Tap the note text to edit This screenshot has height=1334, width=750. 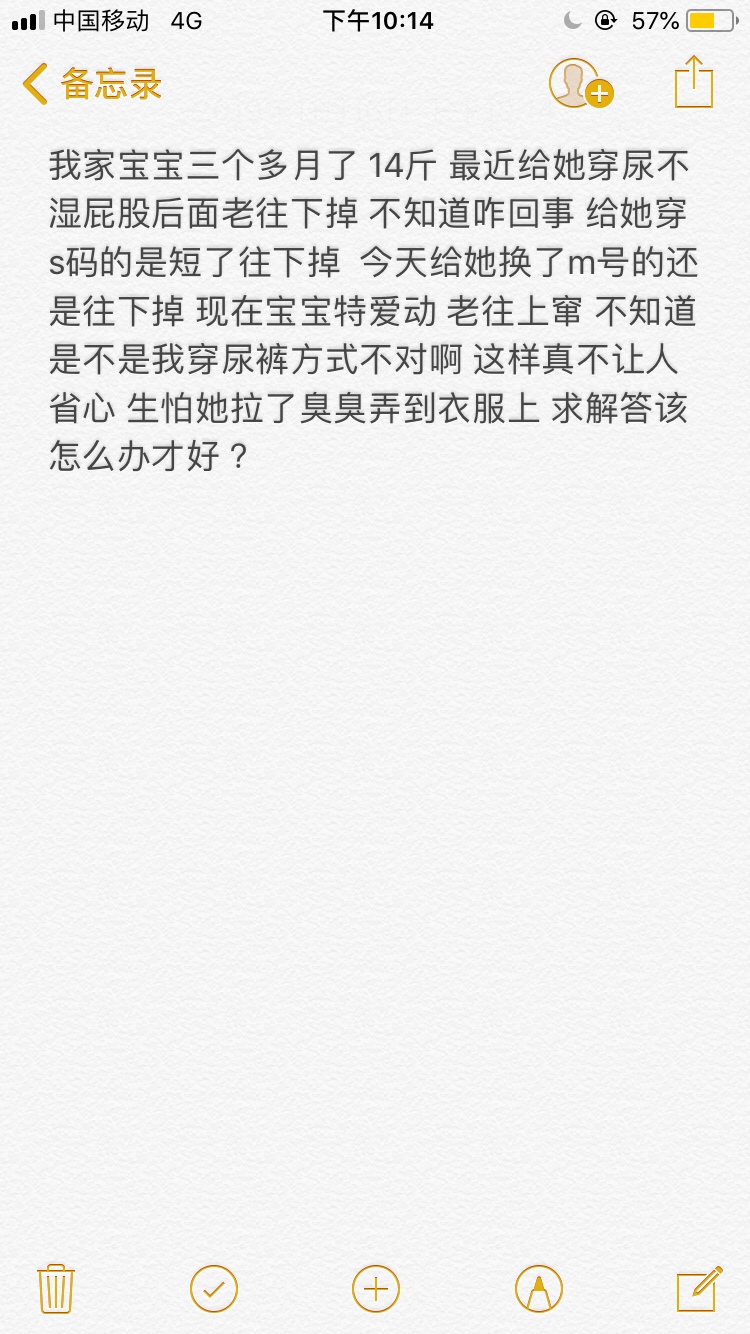point(374,312)
